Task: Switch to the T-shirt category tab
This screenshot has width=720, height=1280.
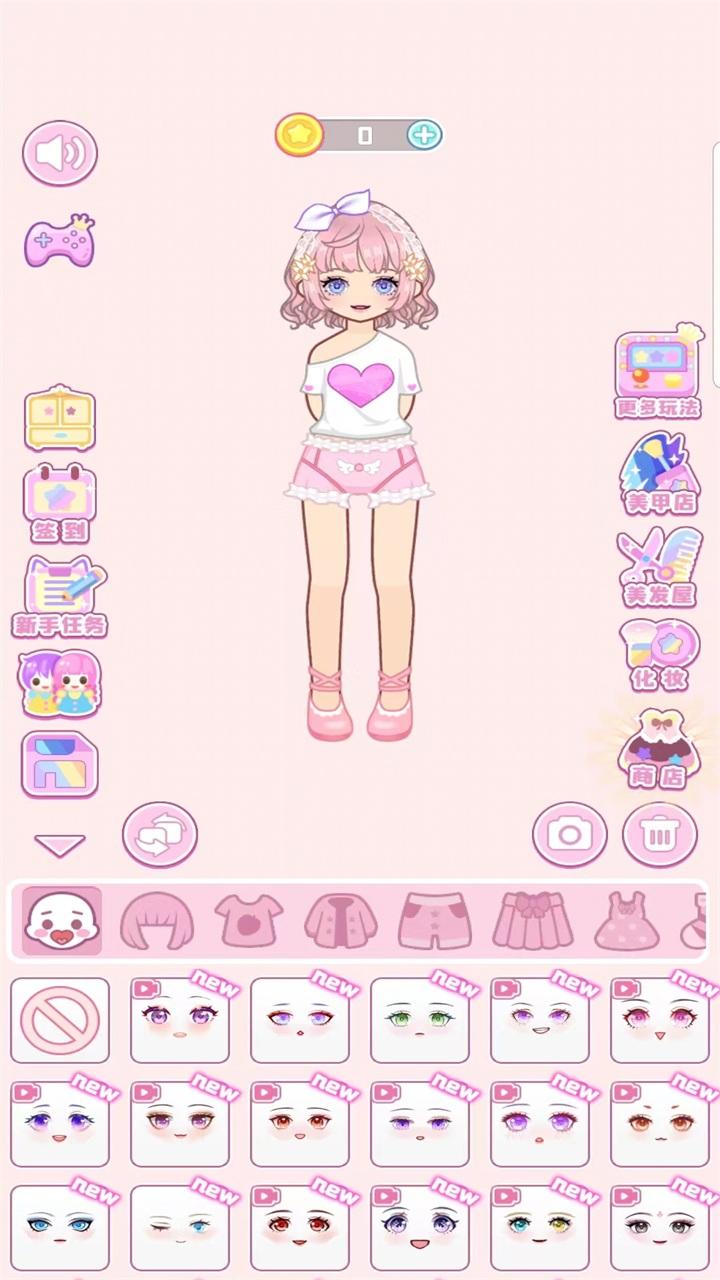Action: tap(249, 920)
